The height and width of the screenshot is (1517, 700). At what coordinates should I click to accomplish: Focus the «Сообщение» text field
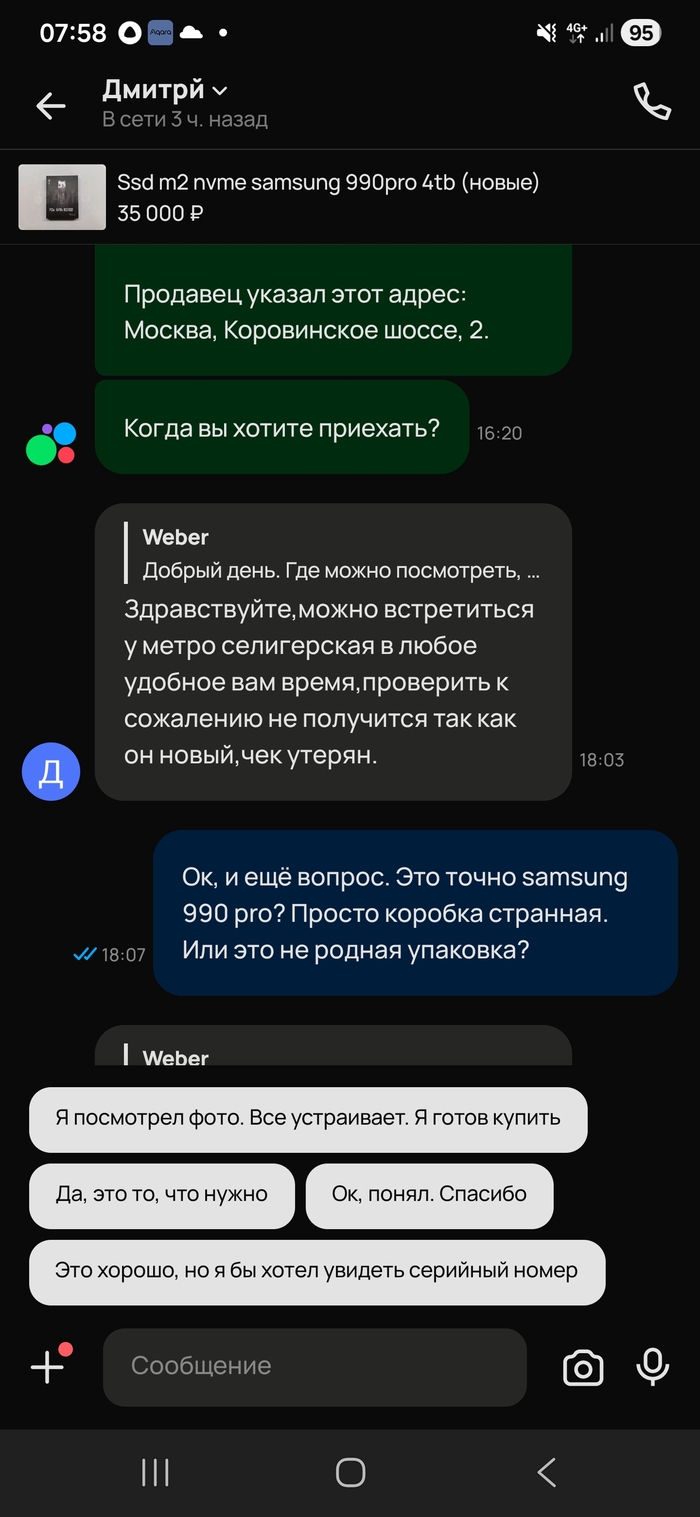[314, 1367]
